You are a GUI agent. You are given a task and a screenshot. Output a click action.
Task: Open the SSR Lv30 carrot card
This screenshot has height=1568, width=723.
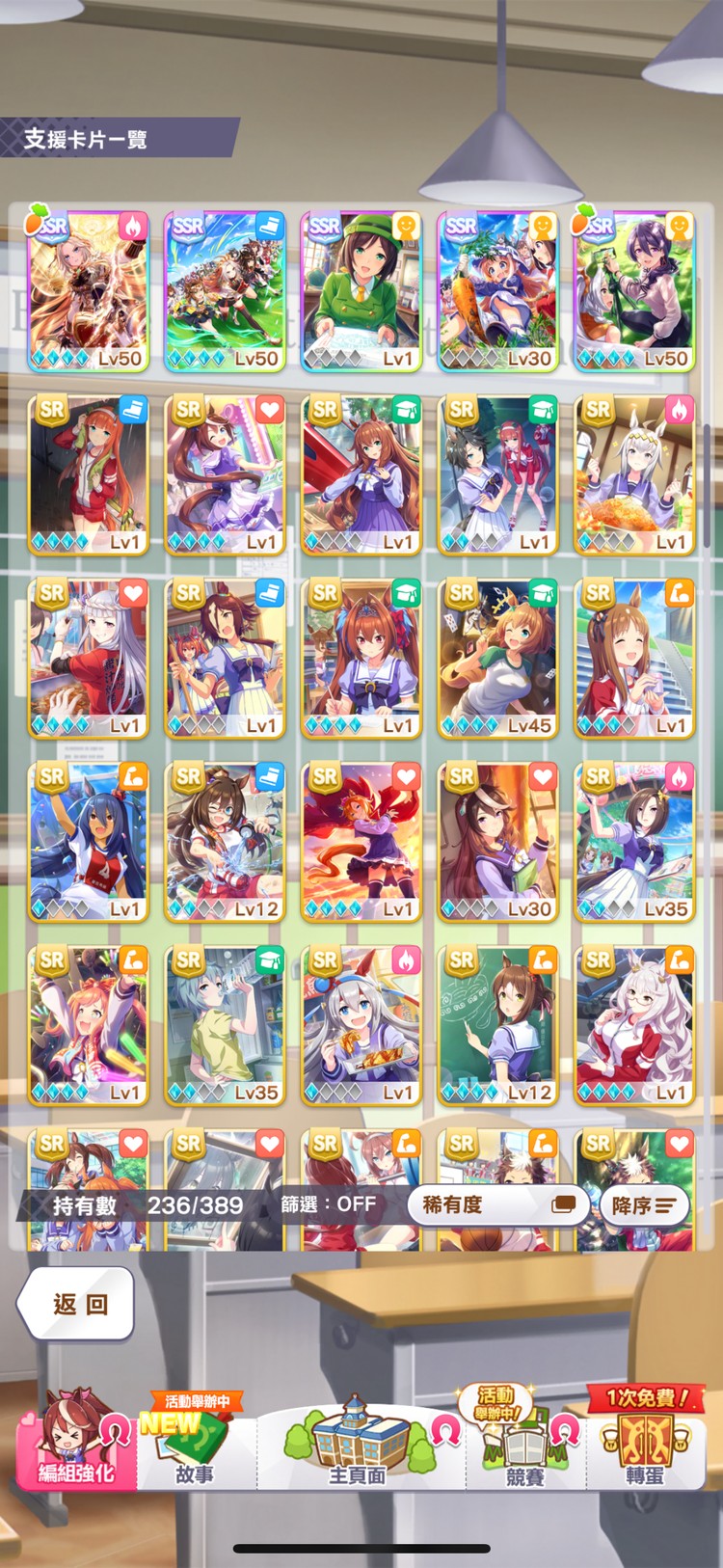pyautogui.click(x=497, y=292)
